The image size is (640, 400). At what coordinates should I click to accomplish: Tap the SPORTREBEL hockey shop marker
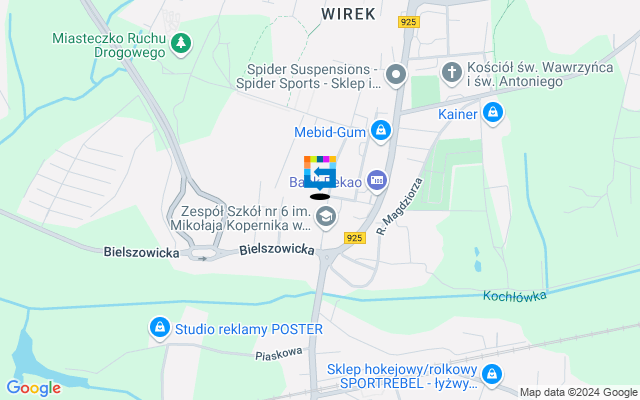(x=491, y=375)
